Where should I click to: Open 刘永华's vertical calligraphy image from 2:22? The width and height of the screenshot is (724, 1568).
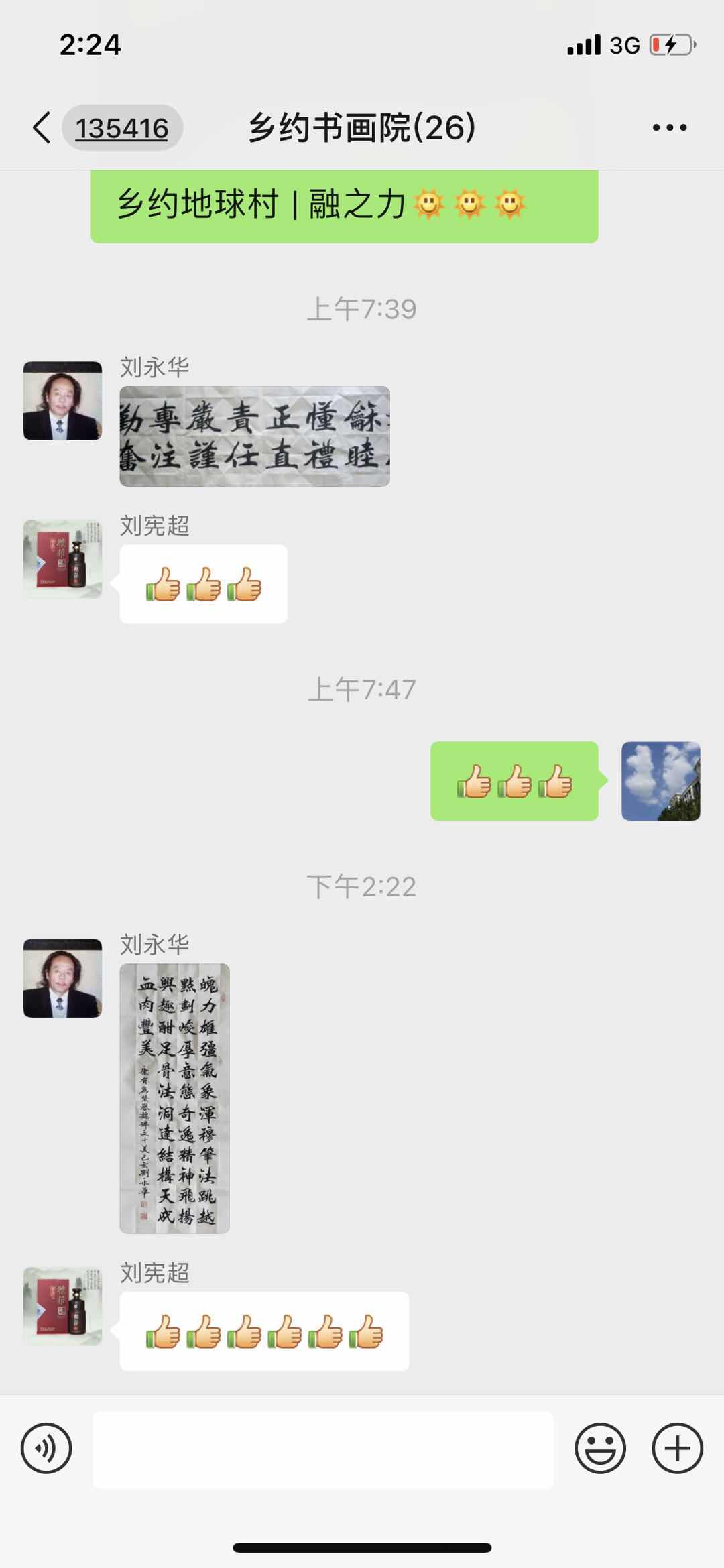click(x=174, y=1098)
